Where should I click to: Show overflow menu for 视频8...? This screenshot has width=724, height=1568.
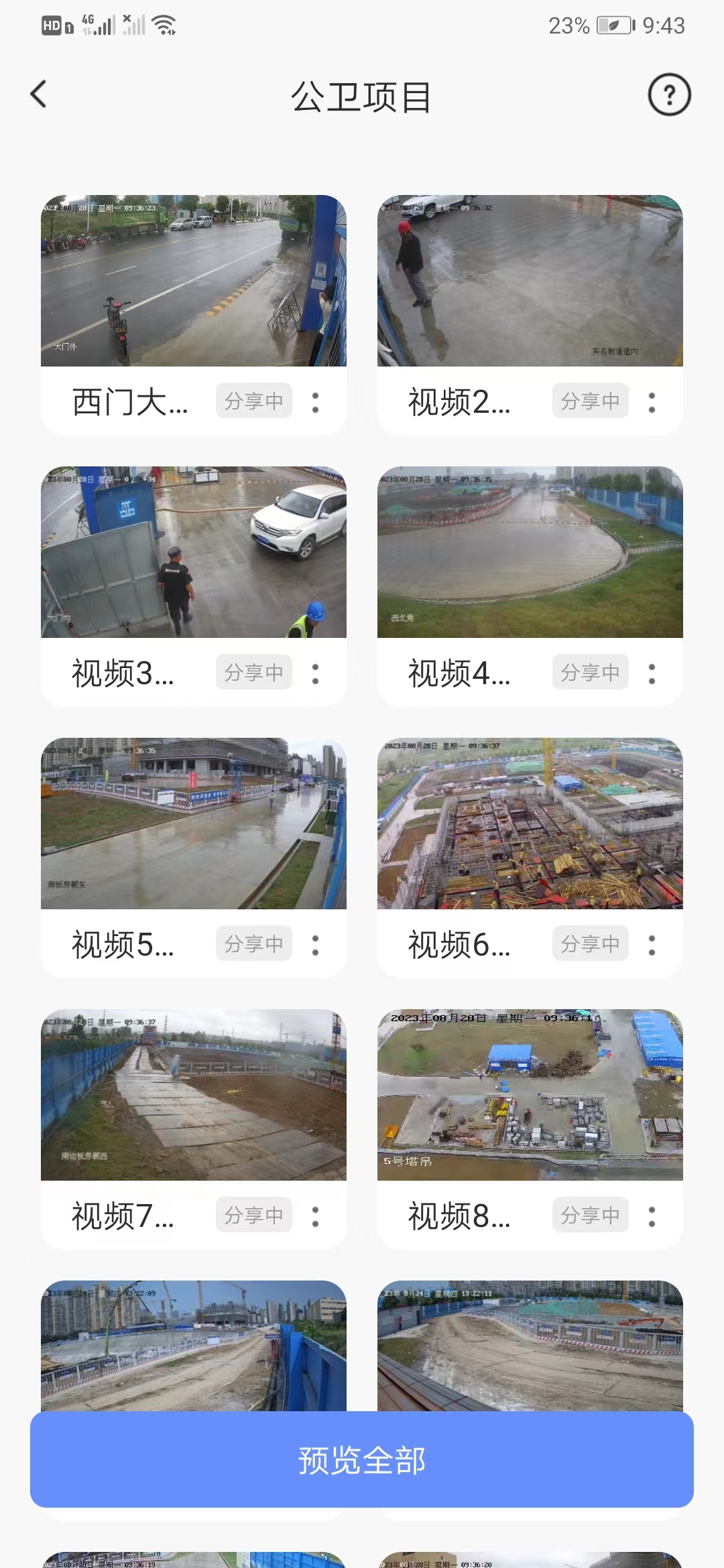[652, 1216]
